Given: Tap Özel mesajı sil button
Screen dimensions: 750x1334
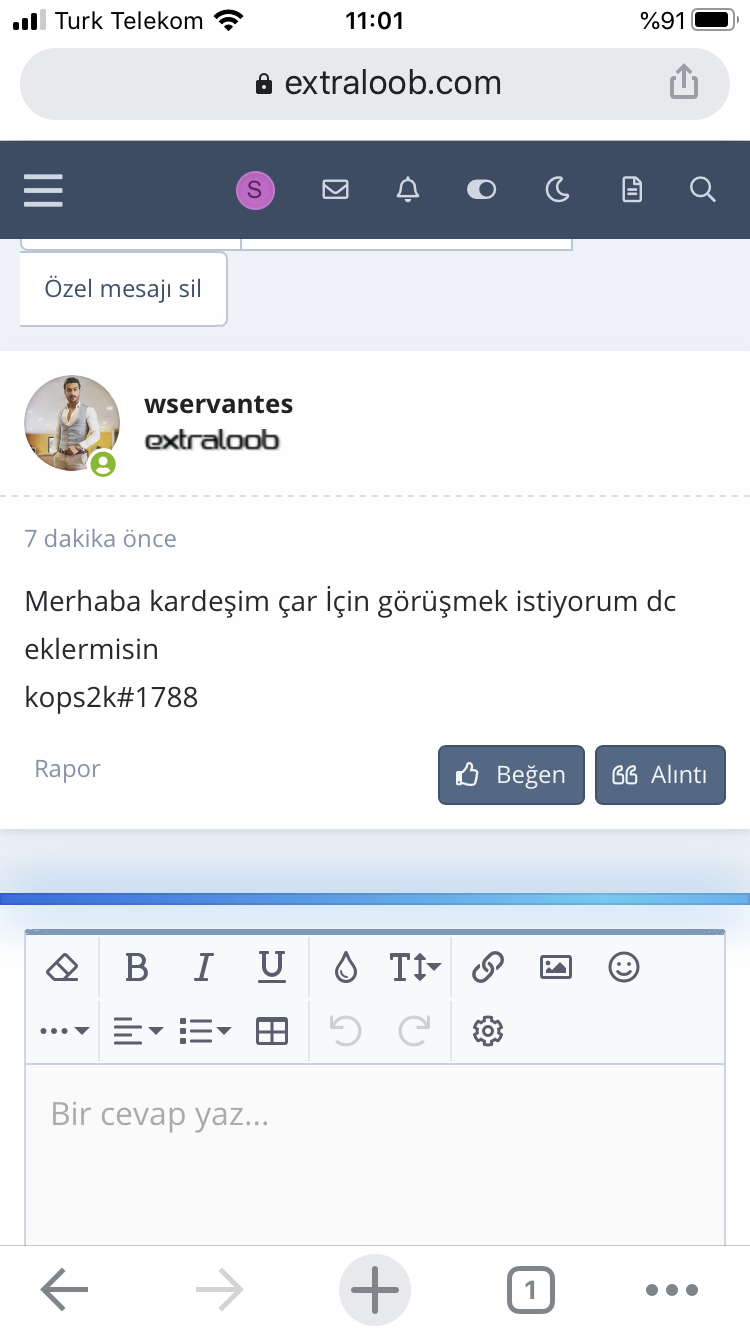Looking at the screenshot, I should (123, 289).
